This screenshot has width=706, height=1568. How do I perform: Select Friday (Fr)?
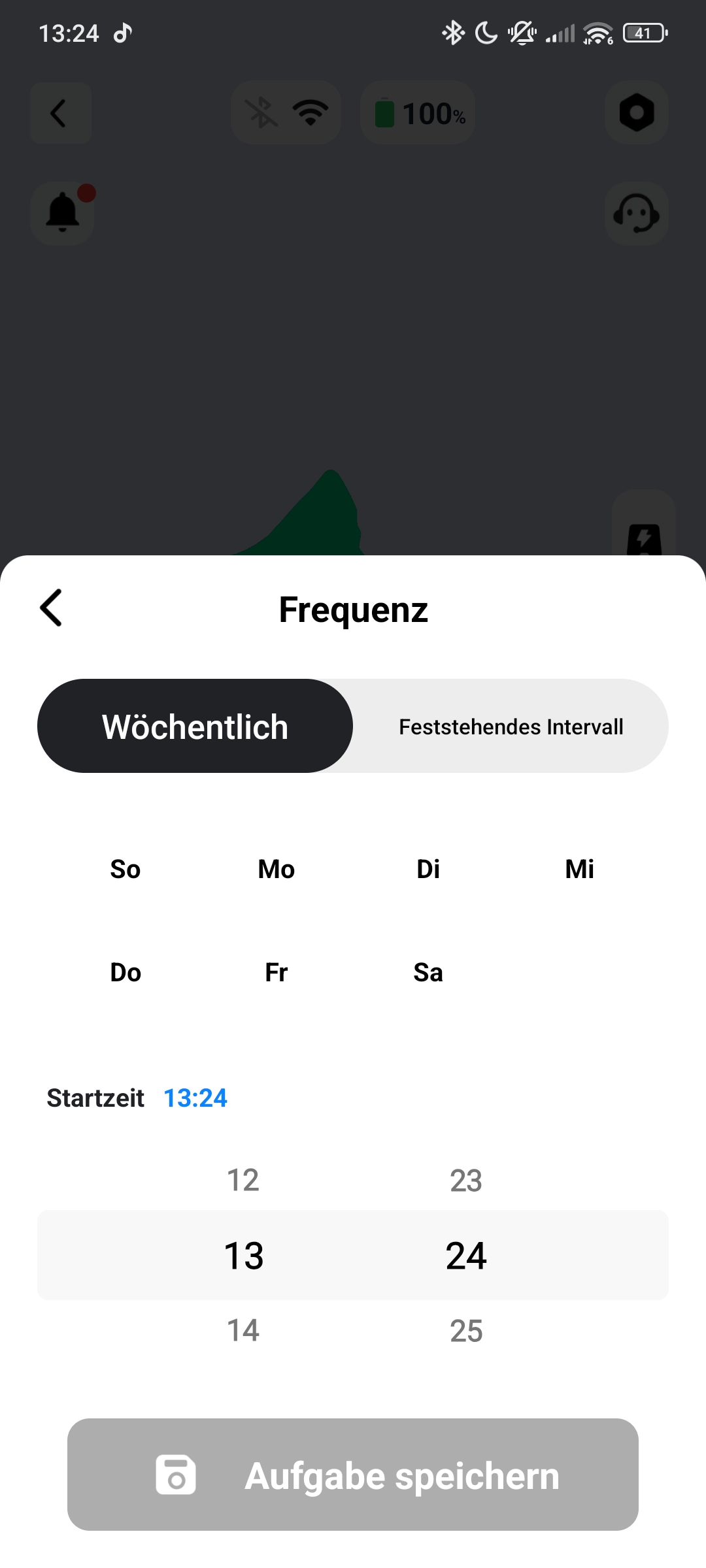277,973
